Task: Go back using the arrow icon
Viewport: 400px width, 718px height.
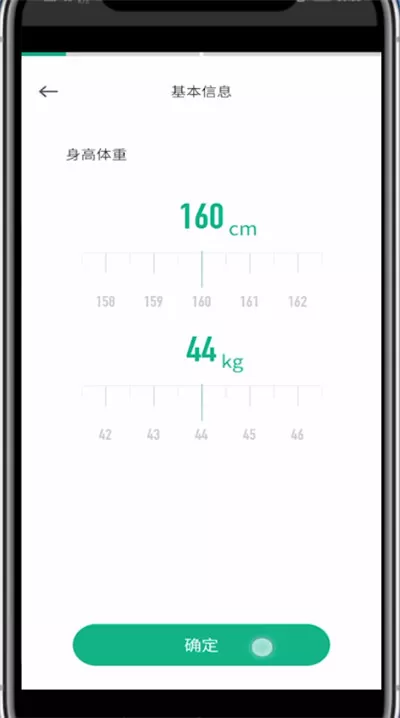Action: pyautogui.click(x=48, y=92)
